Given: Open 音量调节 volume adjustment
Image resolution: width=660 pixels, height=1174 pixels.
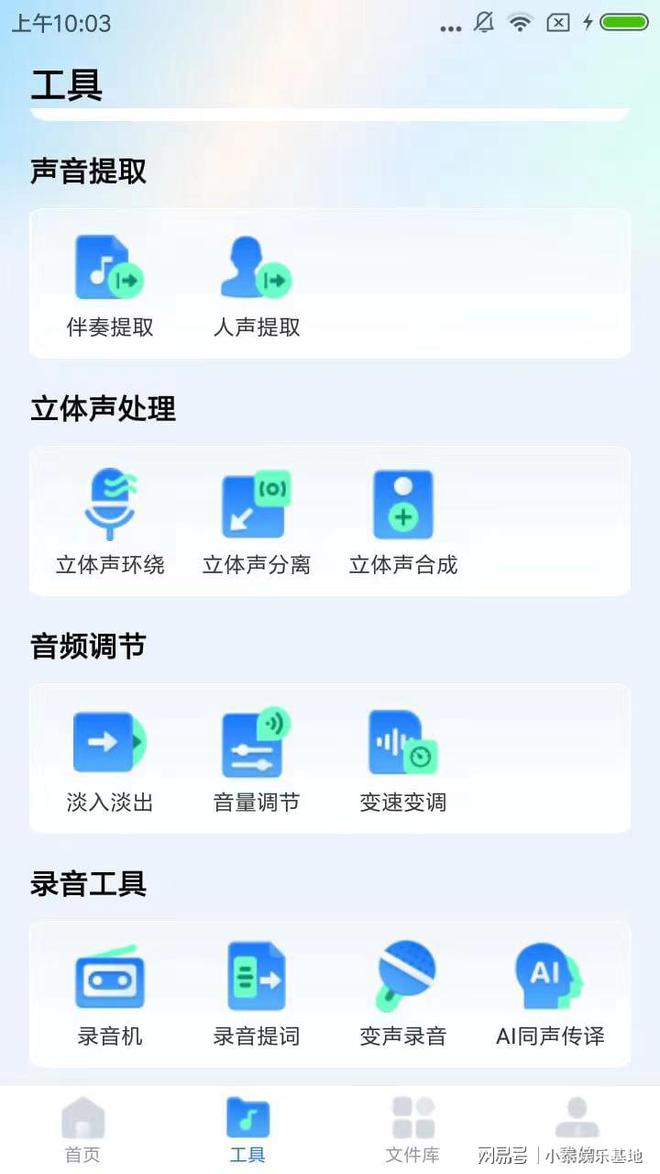Looking at the screenshot, I should (256, 759).
